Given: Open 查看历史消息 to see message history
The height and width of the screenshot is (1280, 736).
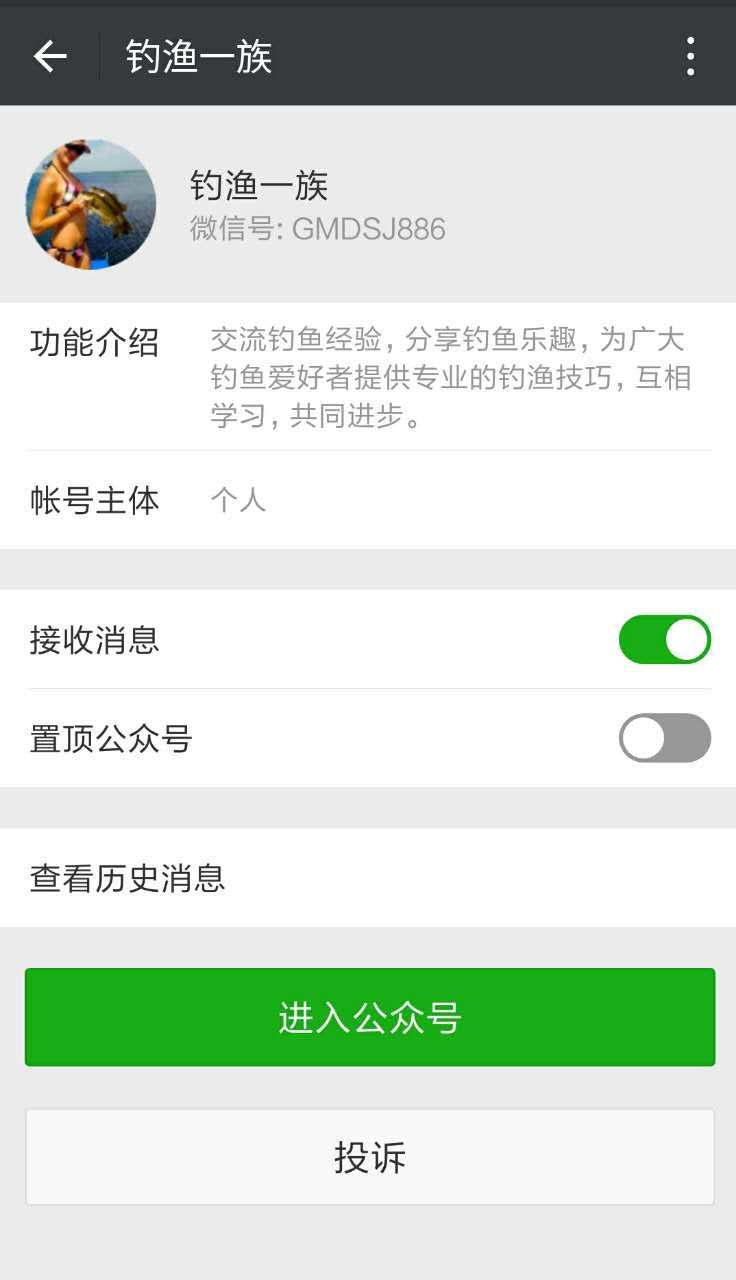Looking at the screenshot, I should pos(126,878).
